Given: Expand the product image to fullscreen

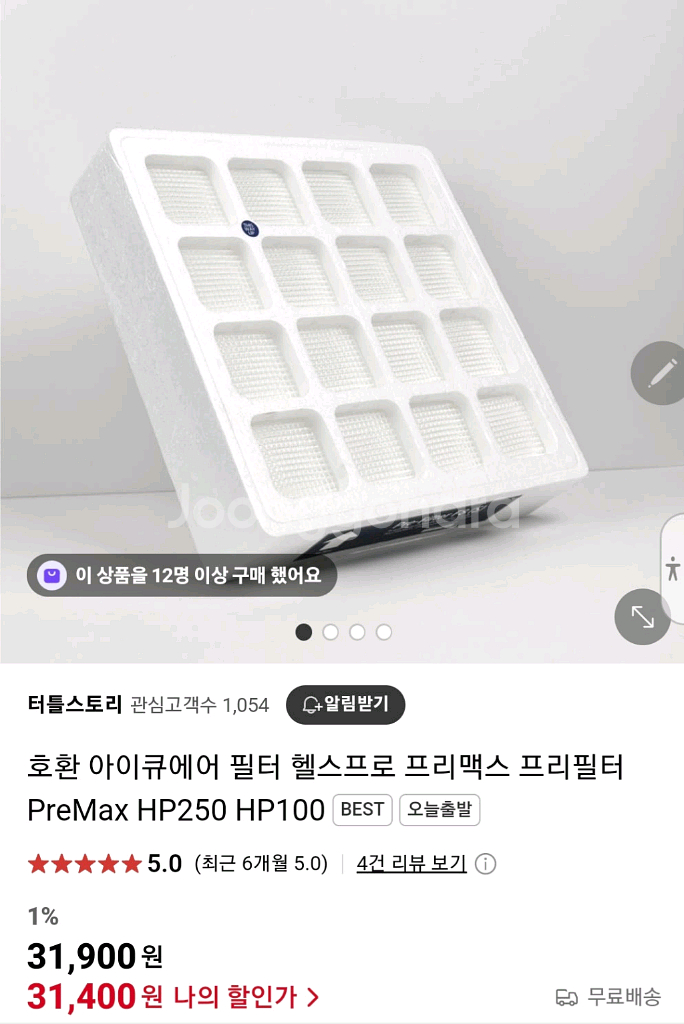Looking at the screenshot, I should click(x=642, y=616).
